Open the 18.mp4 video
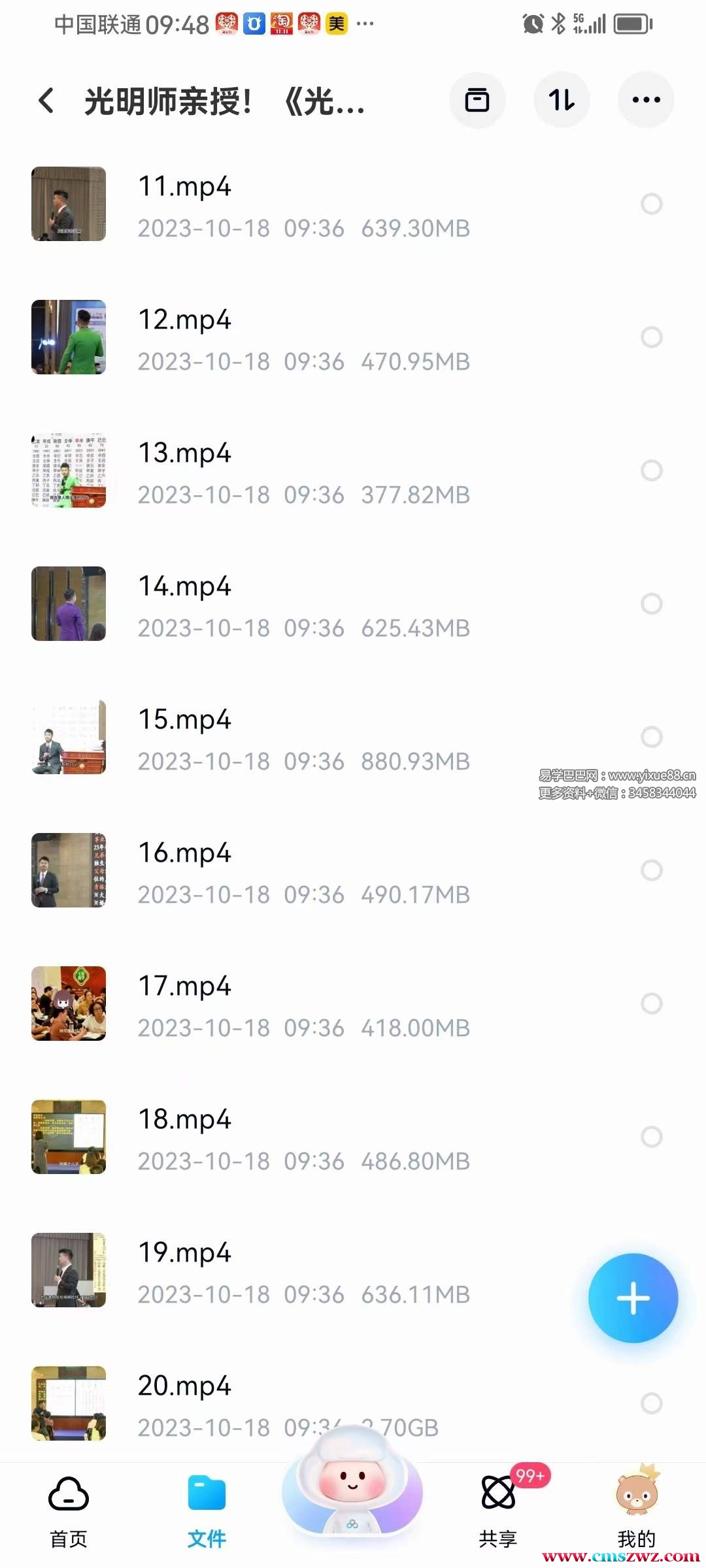This screenshot has width=706, height=1568. [x=184, y=1120]
